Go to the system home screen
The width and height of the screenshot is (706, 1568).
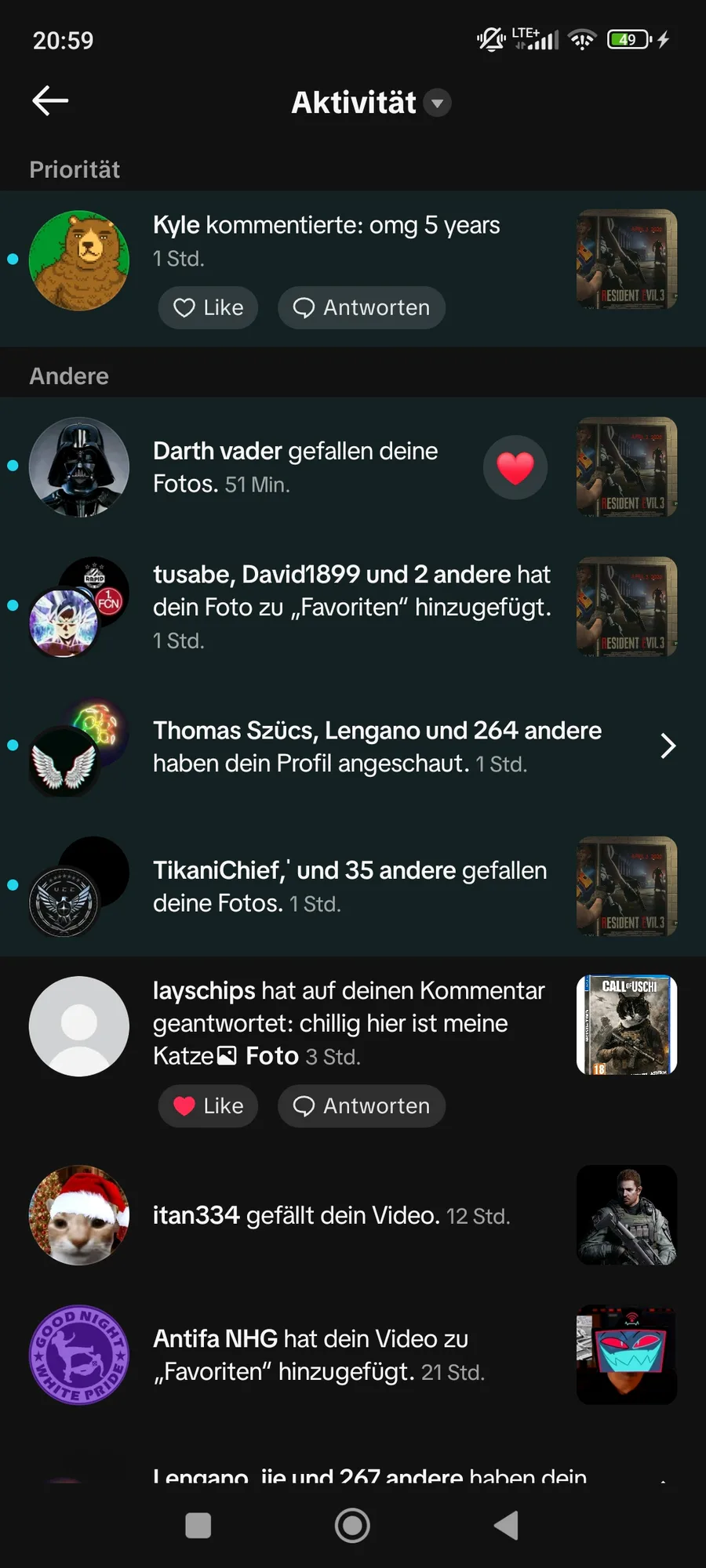click(352, 1526)
